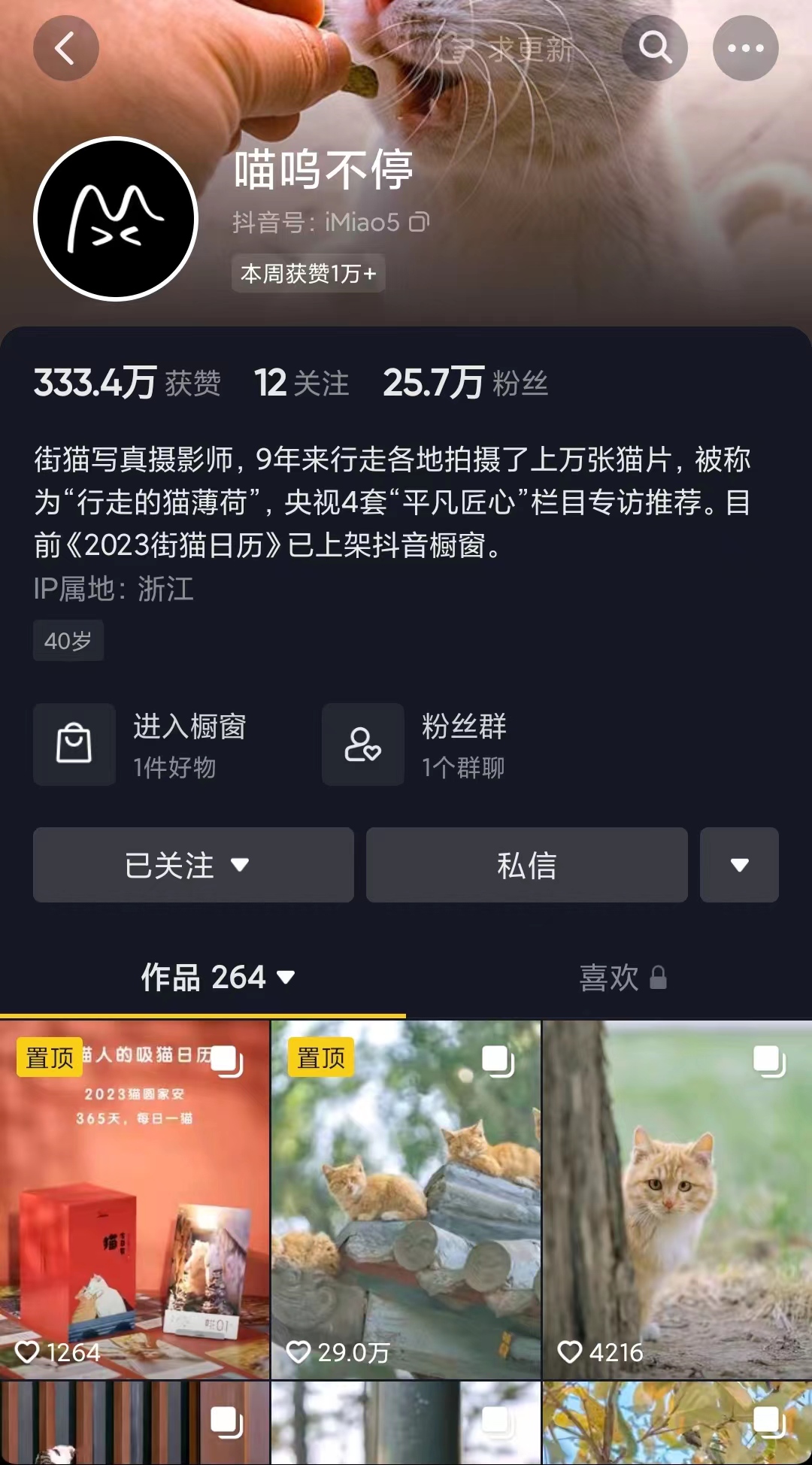
Task: View the 333.4万 获赞 likes count
Action: tap(127, 383)
